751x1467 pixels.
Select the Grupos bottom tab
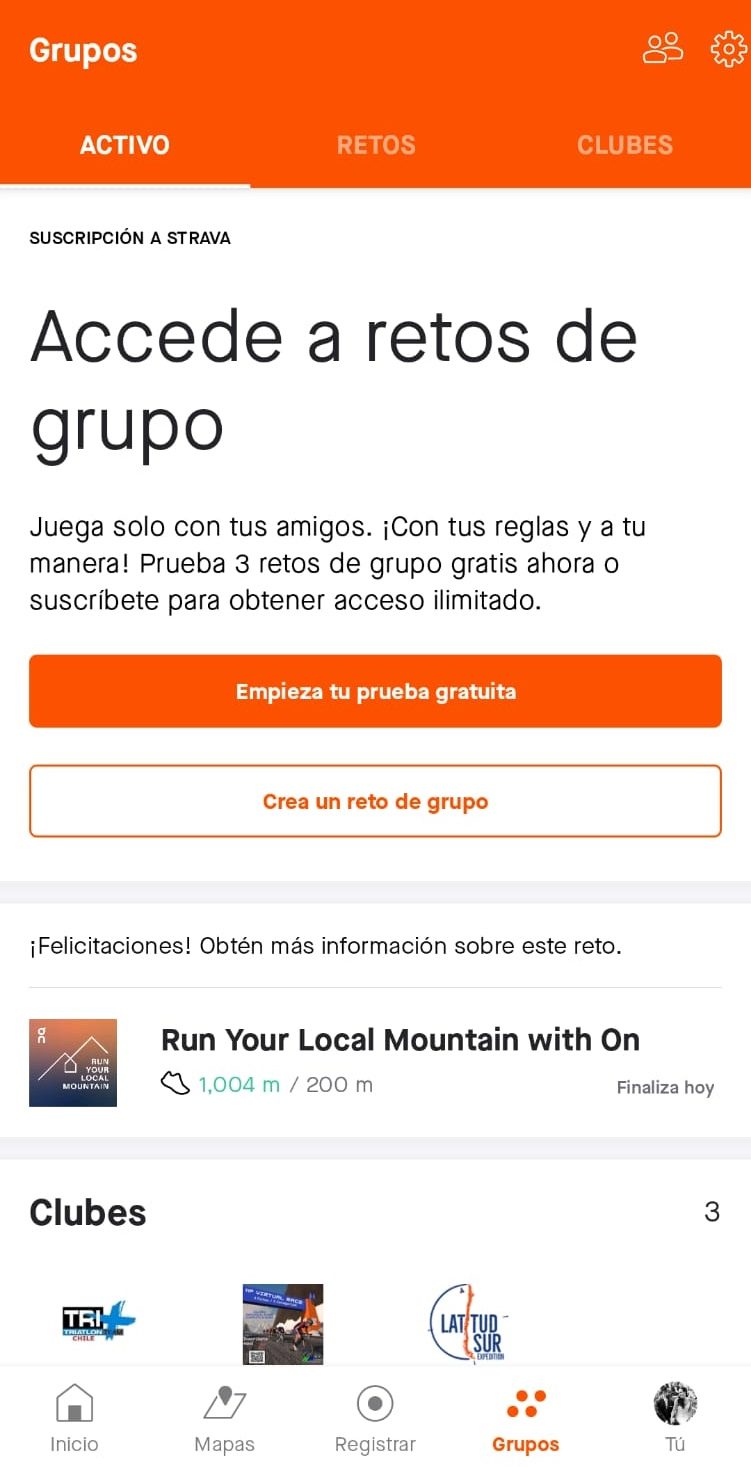(525, 1417)
